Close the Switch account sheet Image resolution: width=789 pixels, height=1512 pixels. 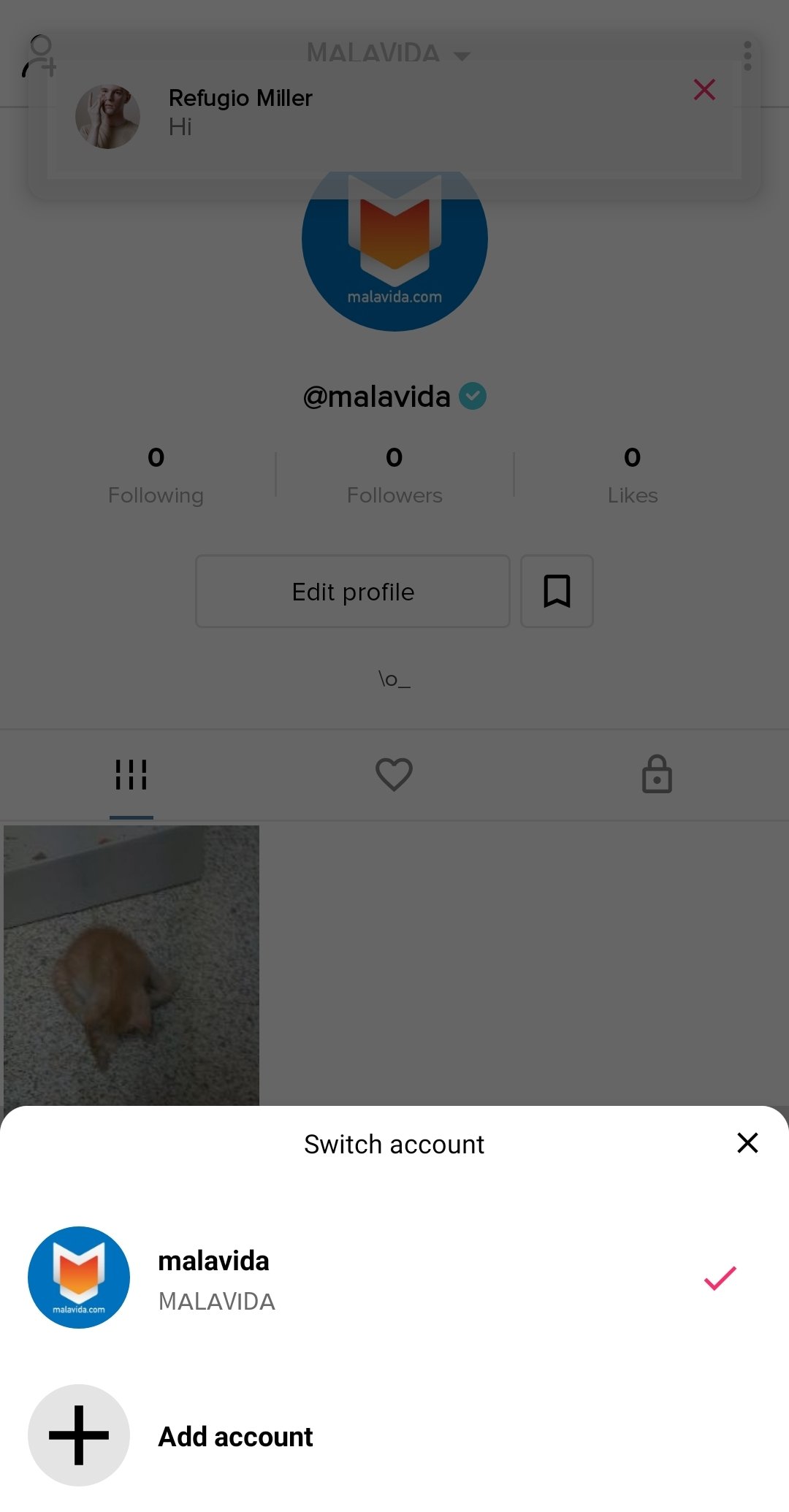747,1142
